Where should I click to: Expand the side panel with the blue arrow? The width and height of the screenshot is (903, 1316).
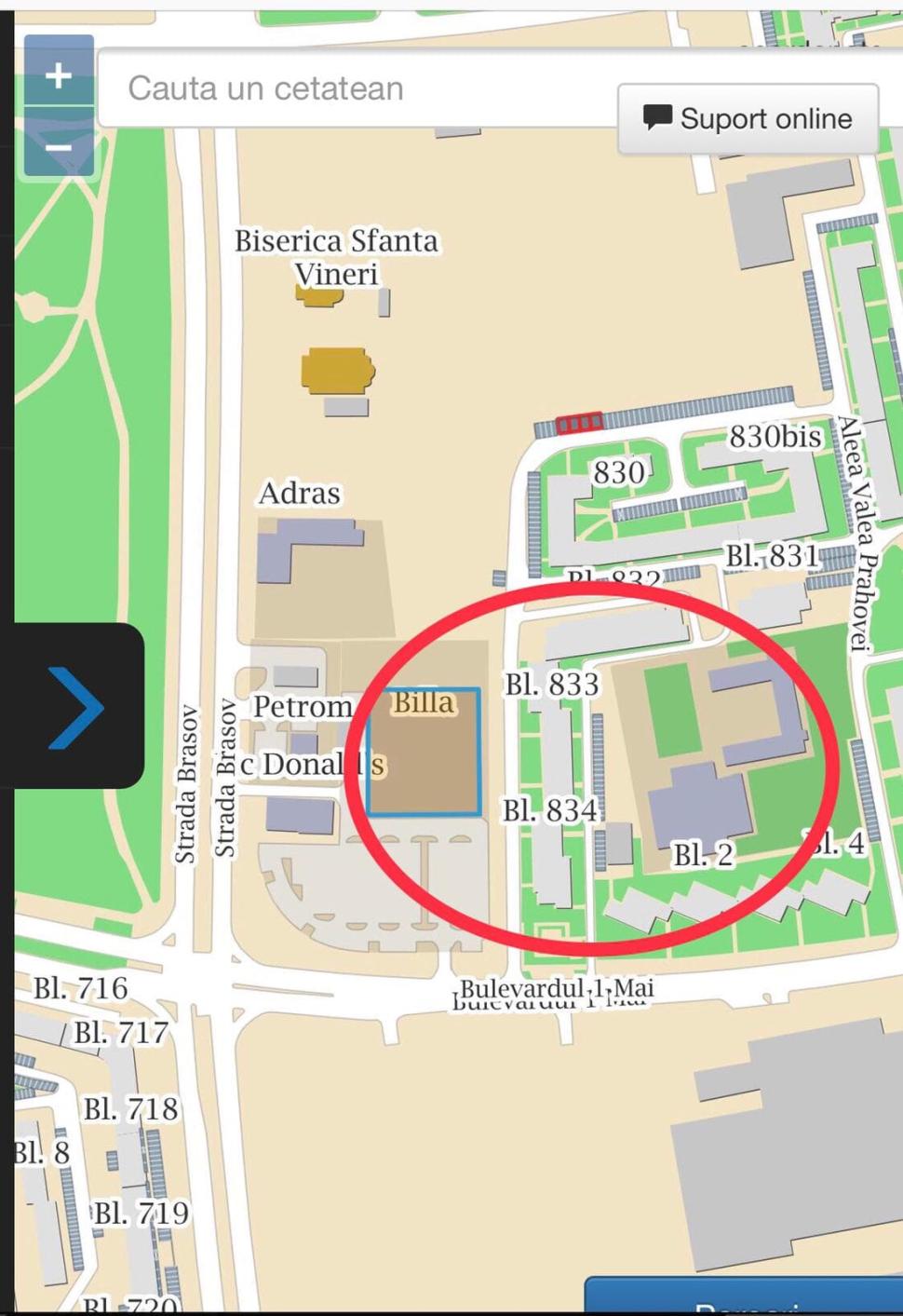click(74, 707)
